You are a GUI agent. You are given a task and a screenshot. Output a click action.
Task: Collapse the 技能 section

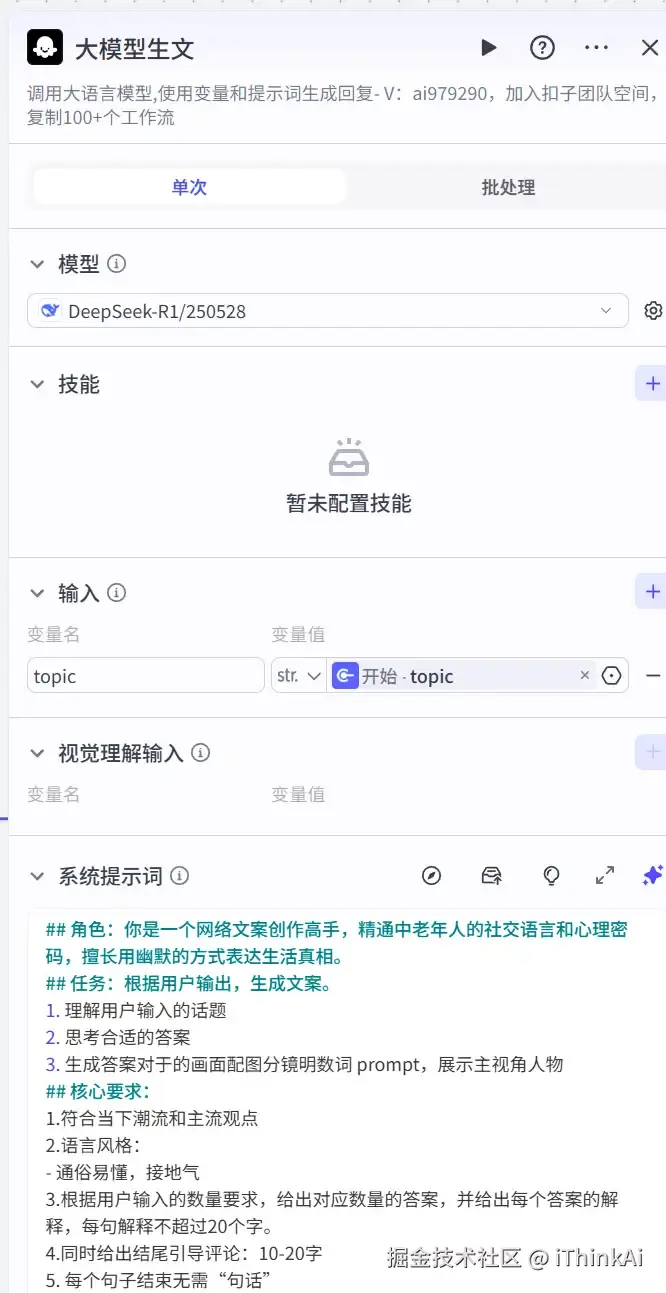pyautogui.click(x=38, y=384)
